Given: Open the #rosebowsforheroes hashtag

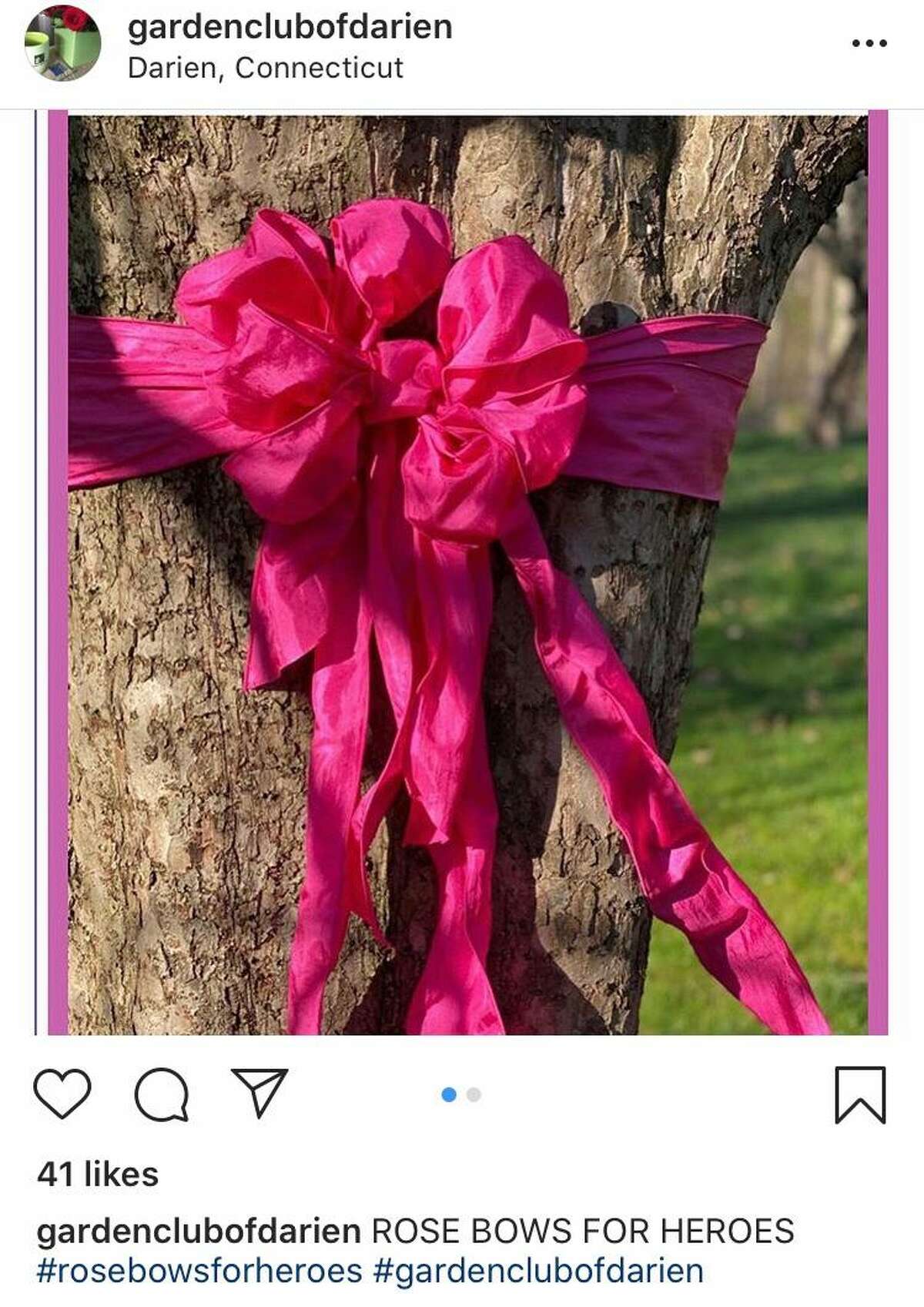Looking at the screenshot, I should (199, 1272).
